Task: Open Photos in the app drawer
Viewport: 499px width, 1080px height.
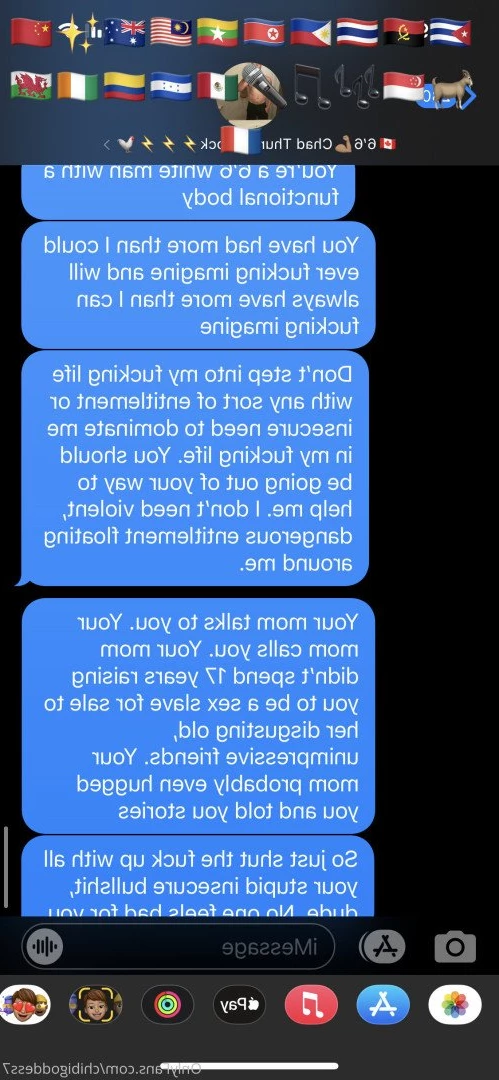Action: tap(454, 1004)
